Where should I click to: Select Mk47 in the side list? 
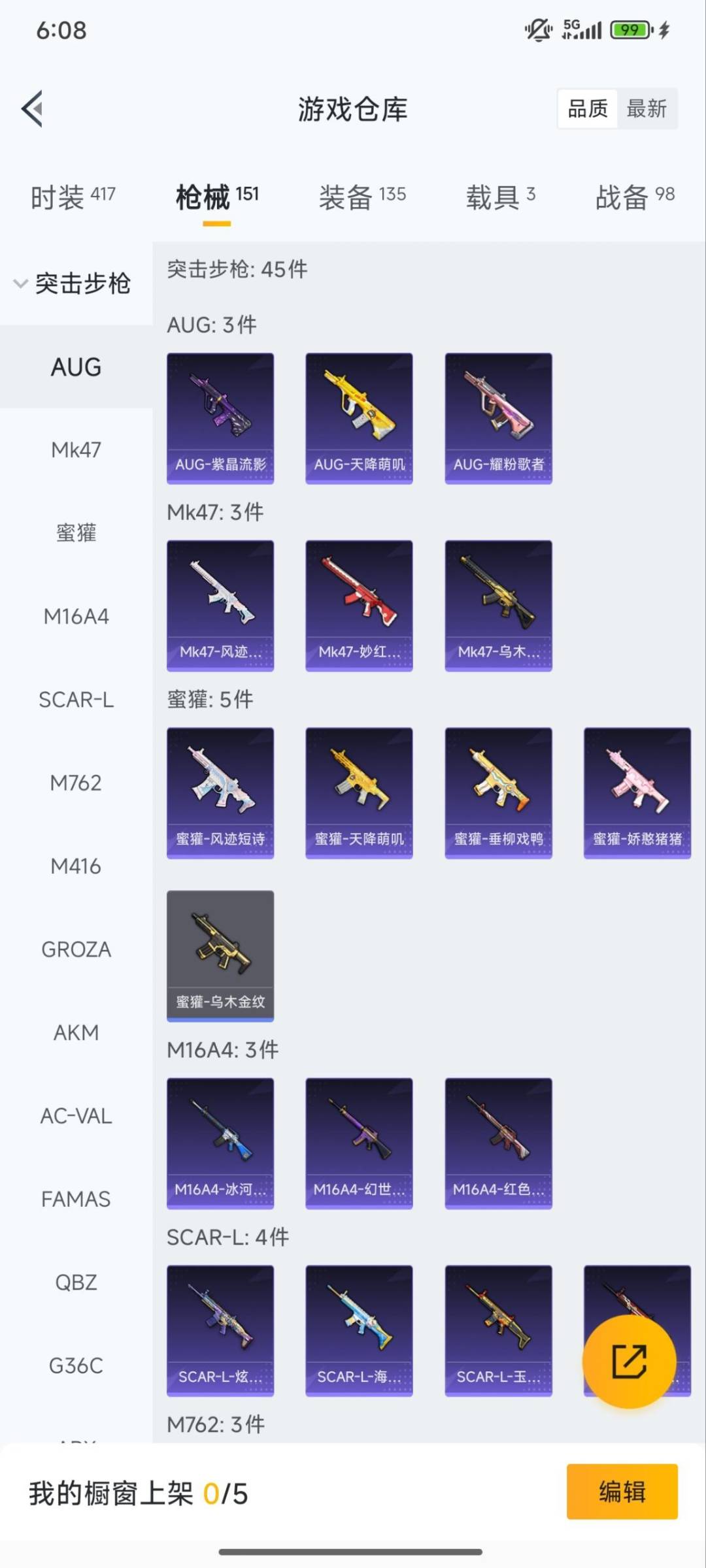point(76,450)
